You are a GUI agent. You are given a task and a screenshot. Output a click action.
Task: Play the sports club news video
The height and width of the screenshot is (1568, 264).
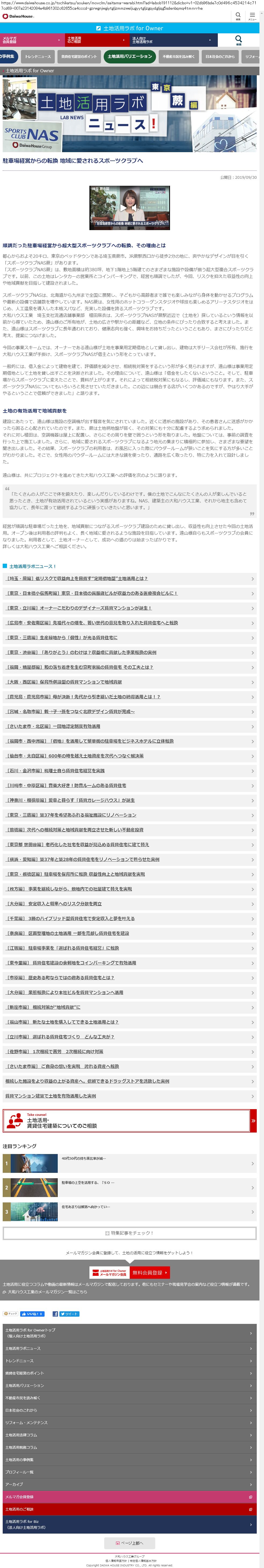coord(129,208)
